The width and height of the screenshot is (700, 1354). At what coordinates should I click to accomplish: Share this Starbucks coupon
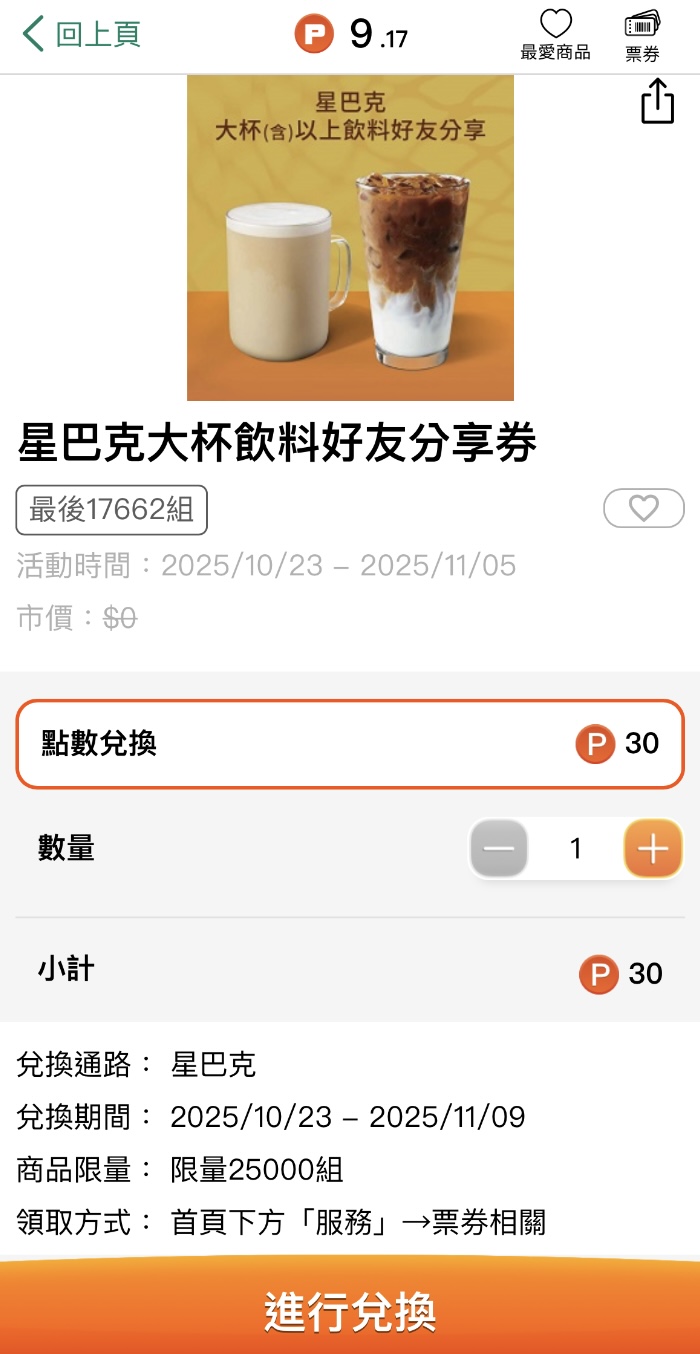[x=657, y=101]
